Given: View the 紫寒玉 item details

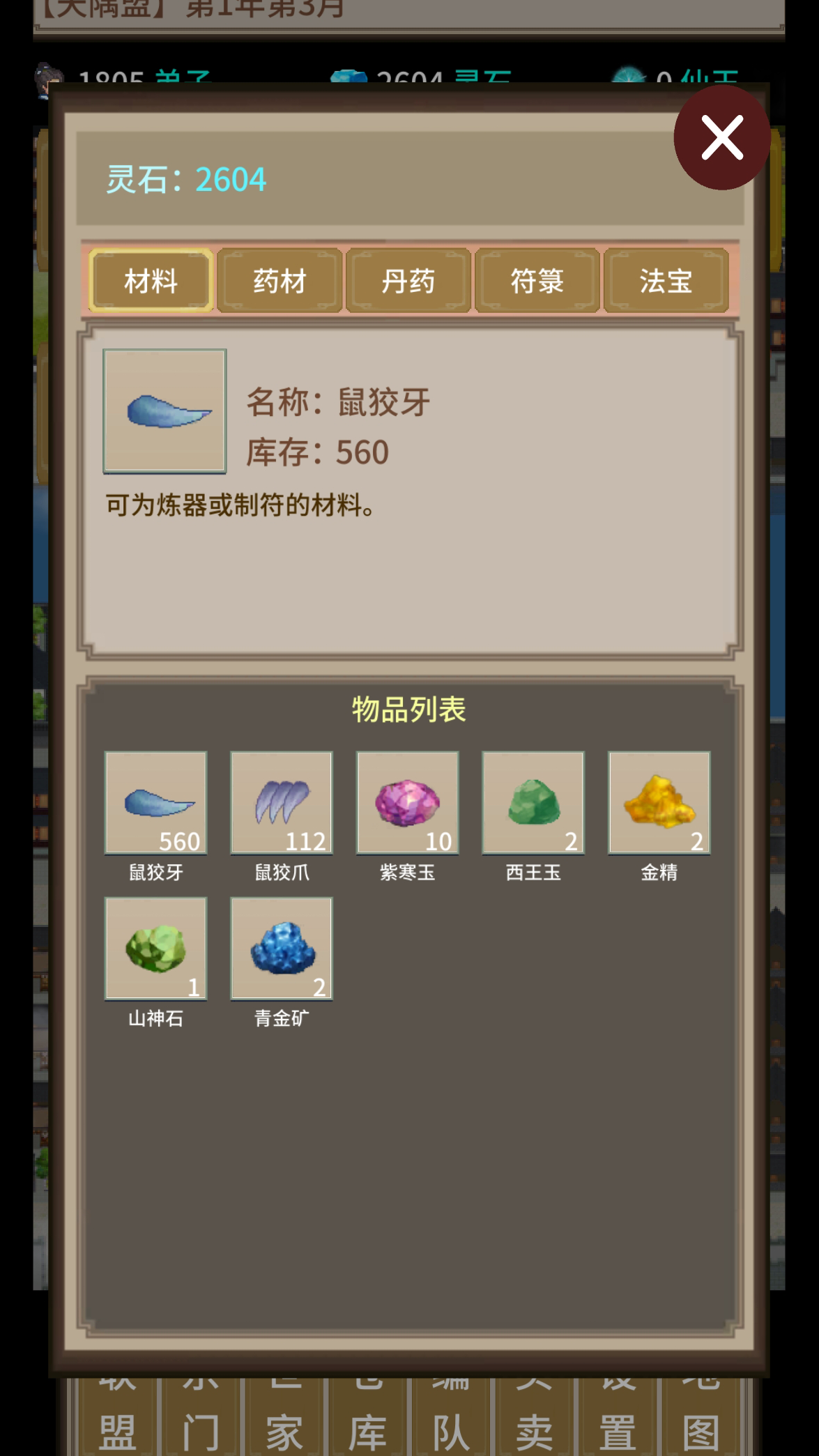Looking at the screenshot, I should 408,803.
